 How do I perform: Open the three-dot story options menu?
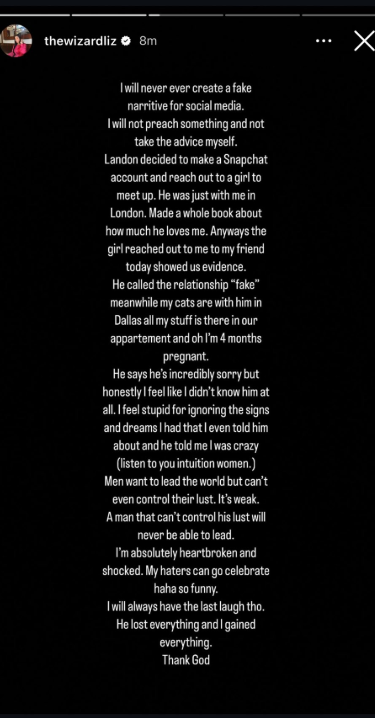[324, 41]
